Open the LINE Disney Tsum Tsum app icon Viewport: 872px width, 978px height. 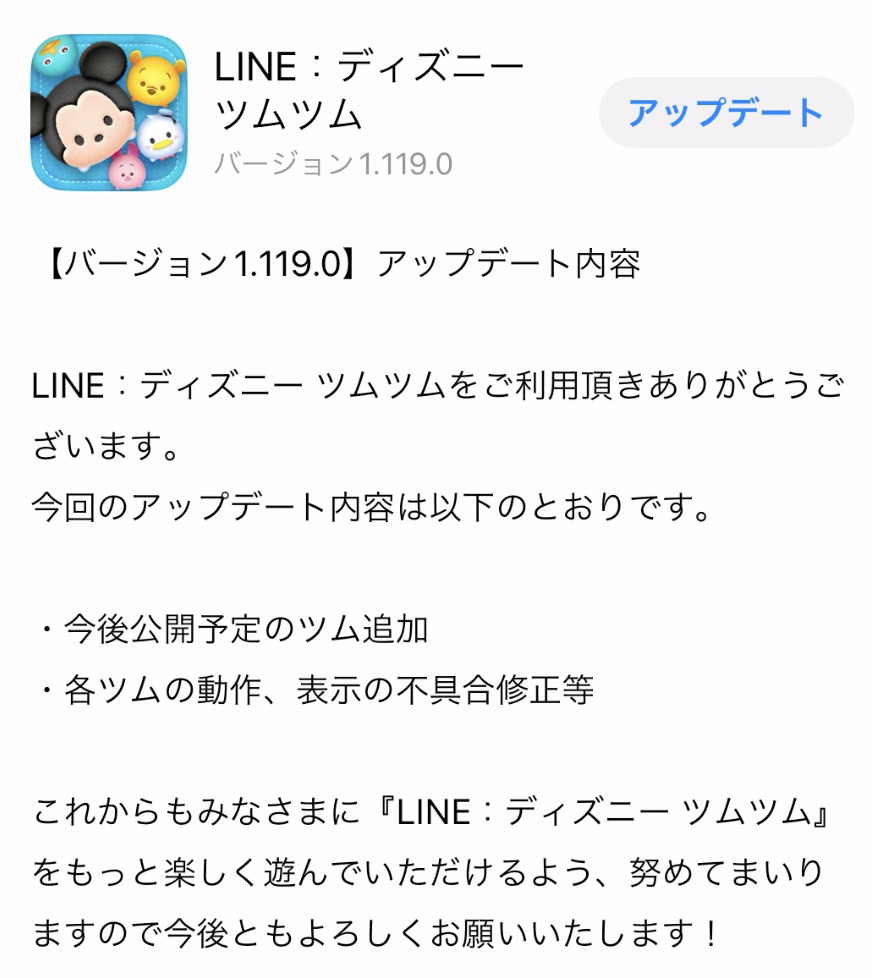click(108, 113)
